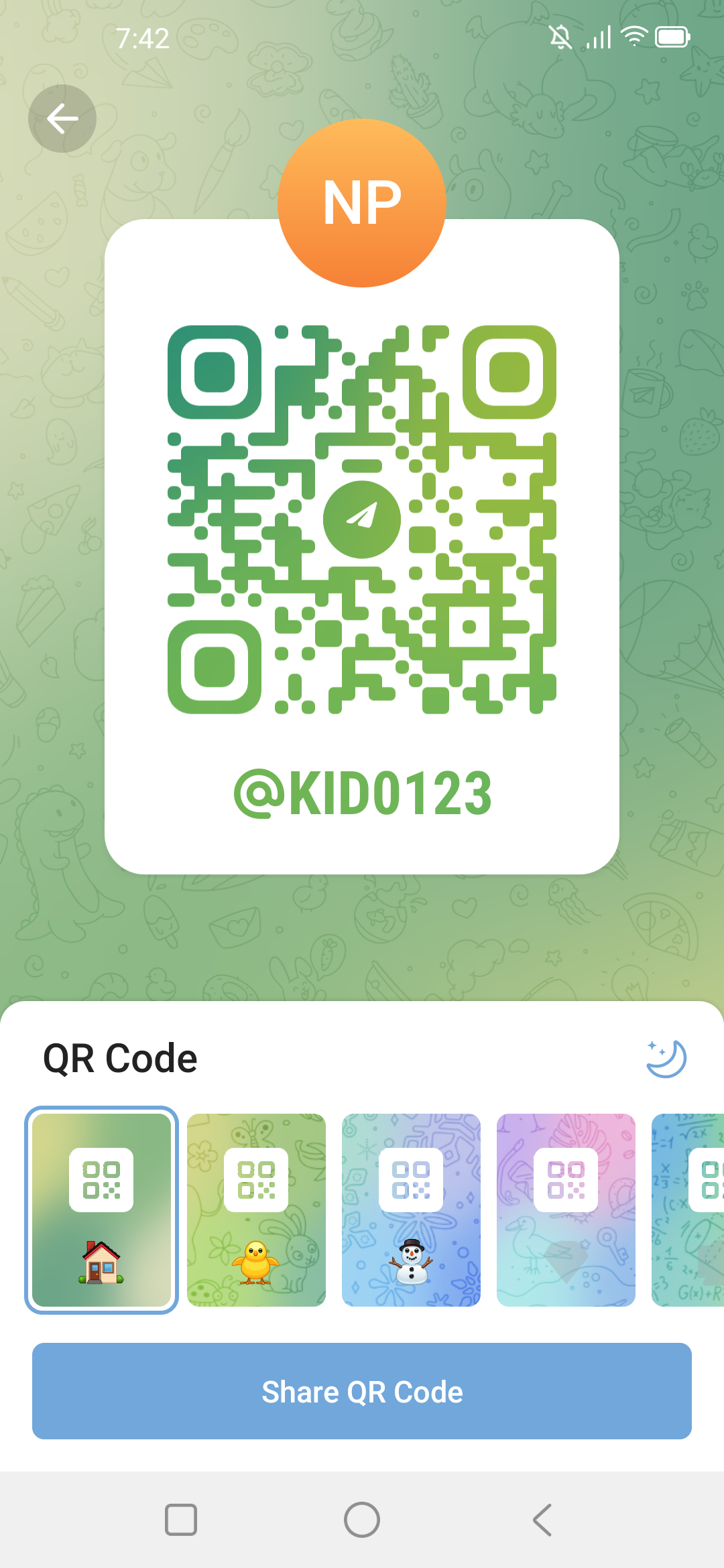
Task: Pick the snowman QR theme
Action: point(411,1210)
